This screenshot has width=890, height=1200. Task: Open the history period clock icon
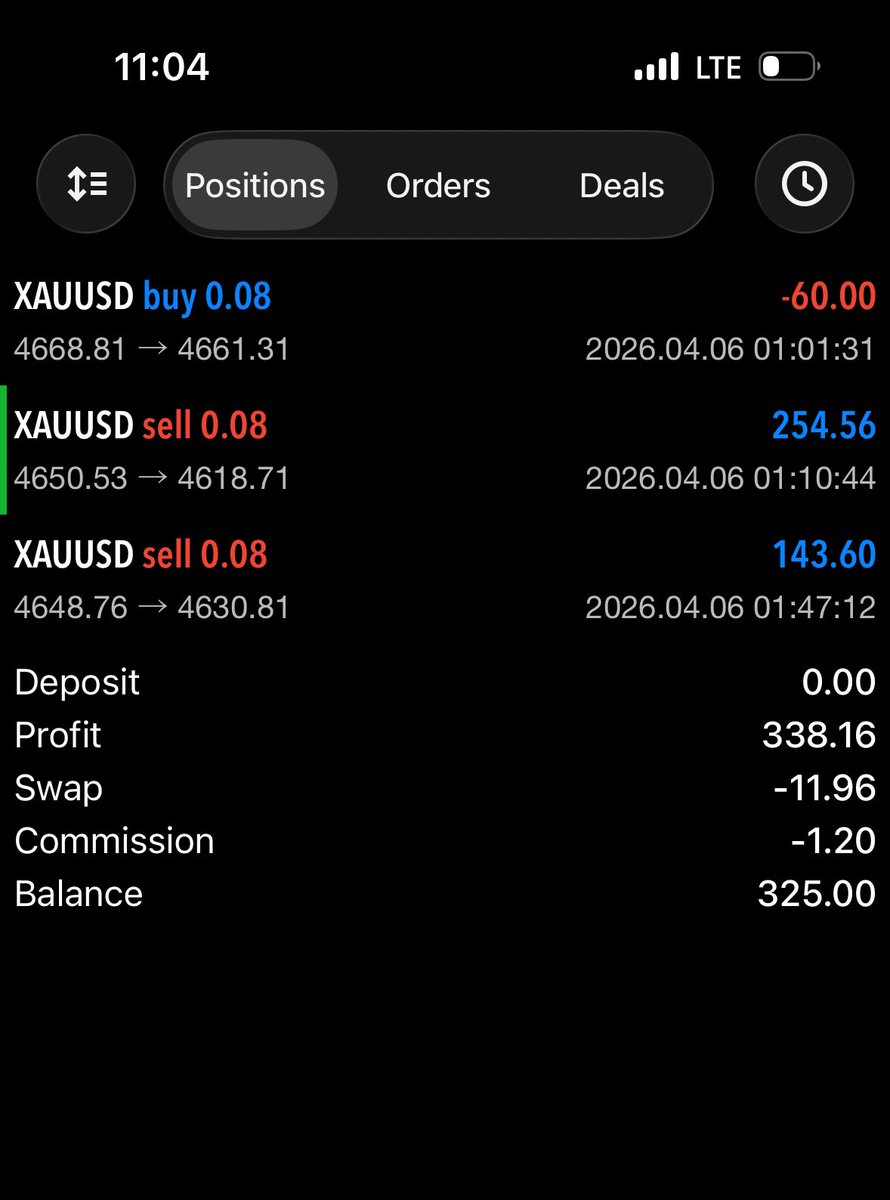[804, 185]
